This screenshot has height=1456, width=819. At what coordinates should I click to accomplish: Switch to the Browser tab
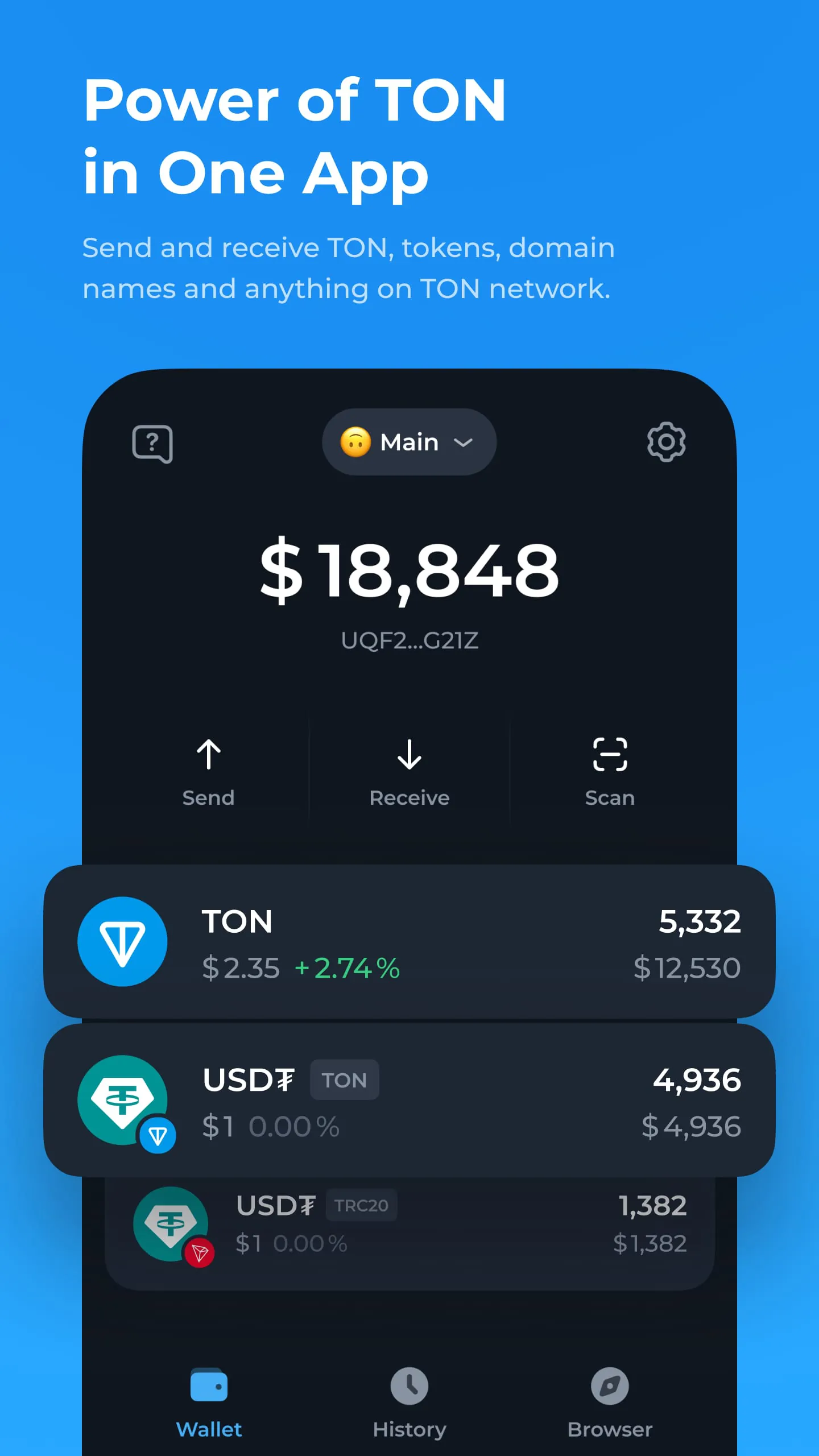coord(609,1405)
